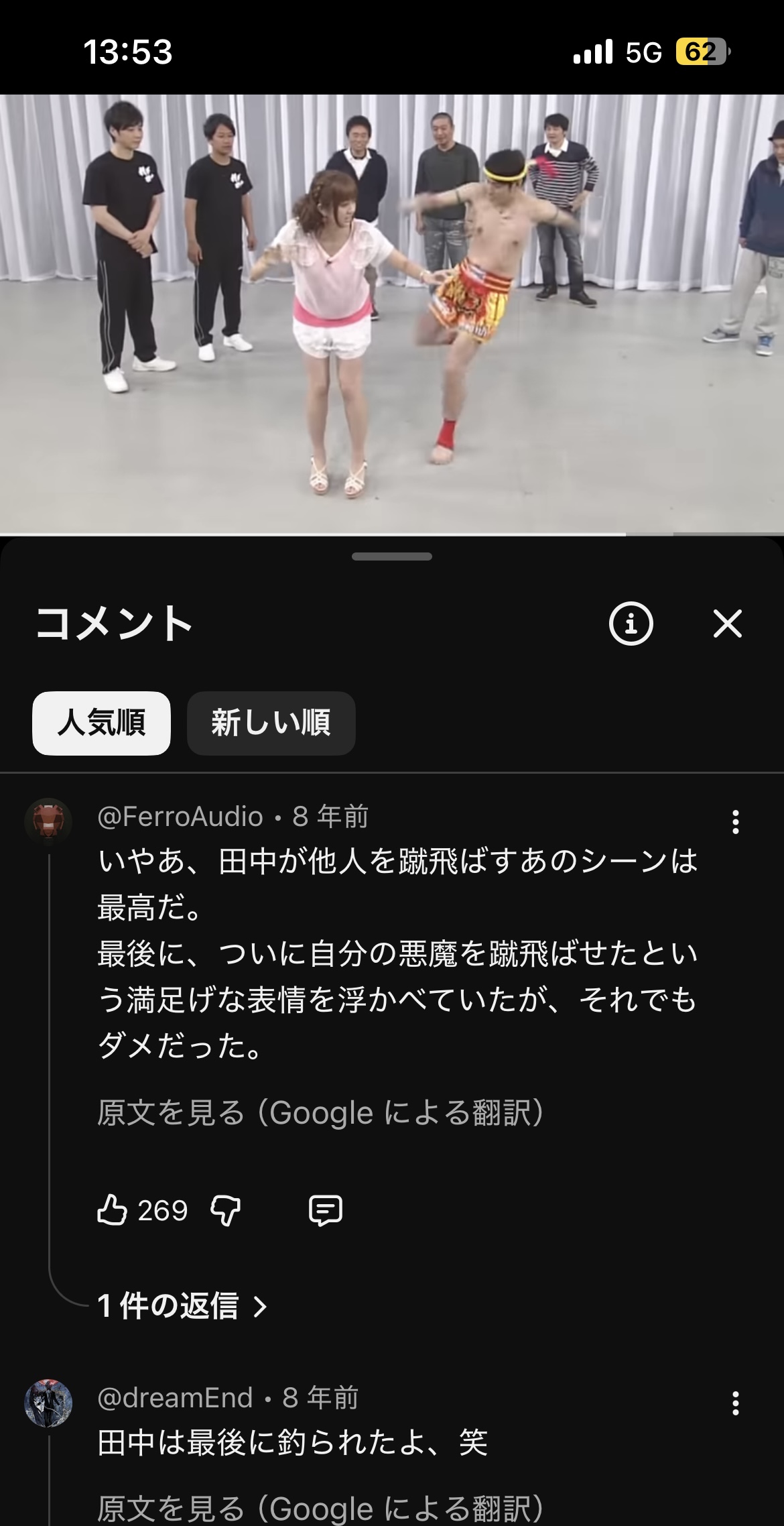Expand 1件の返信 under @FerroAudio's comment

coord(182,1305)
